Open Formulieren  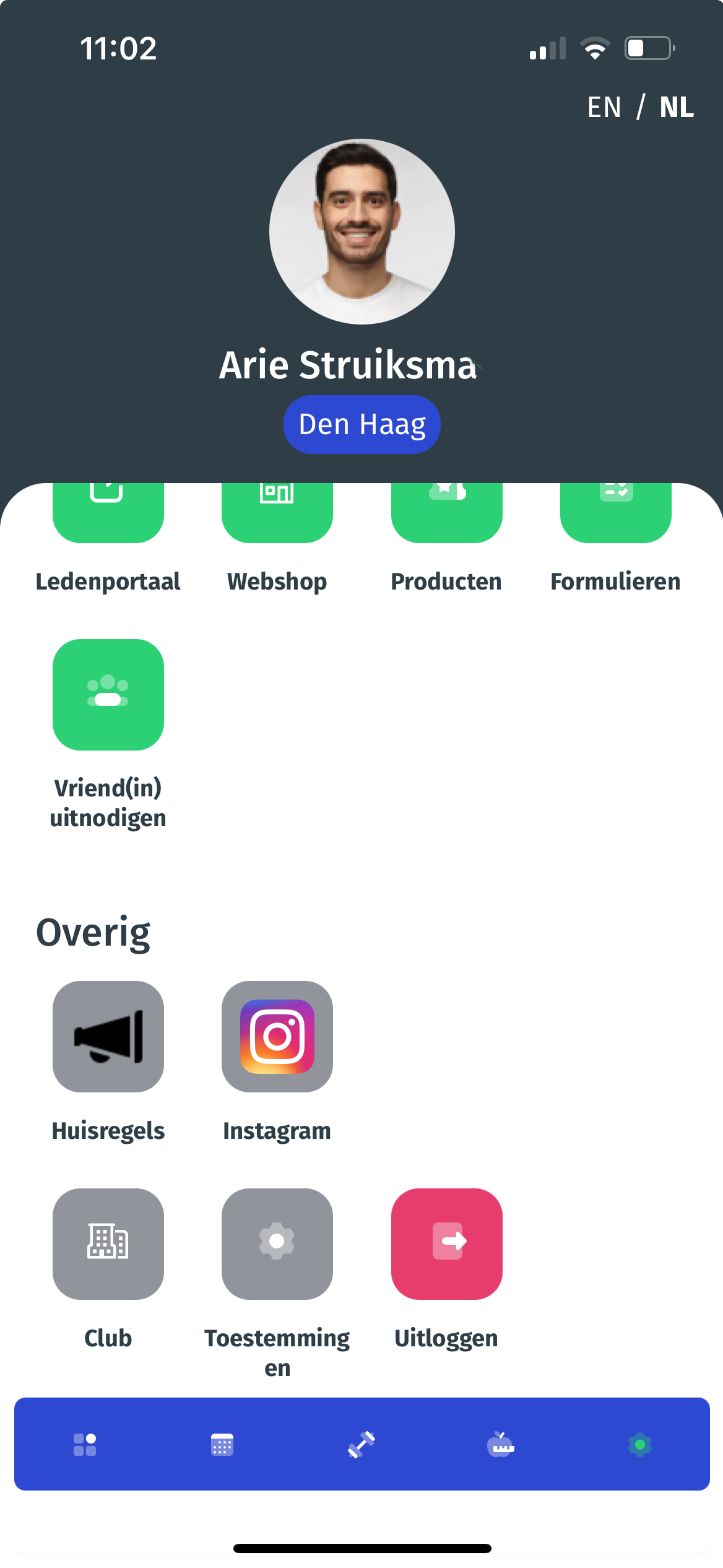click(616, 514)
